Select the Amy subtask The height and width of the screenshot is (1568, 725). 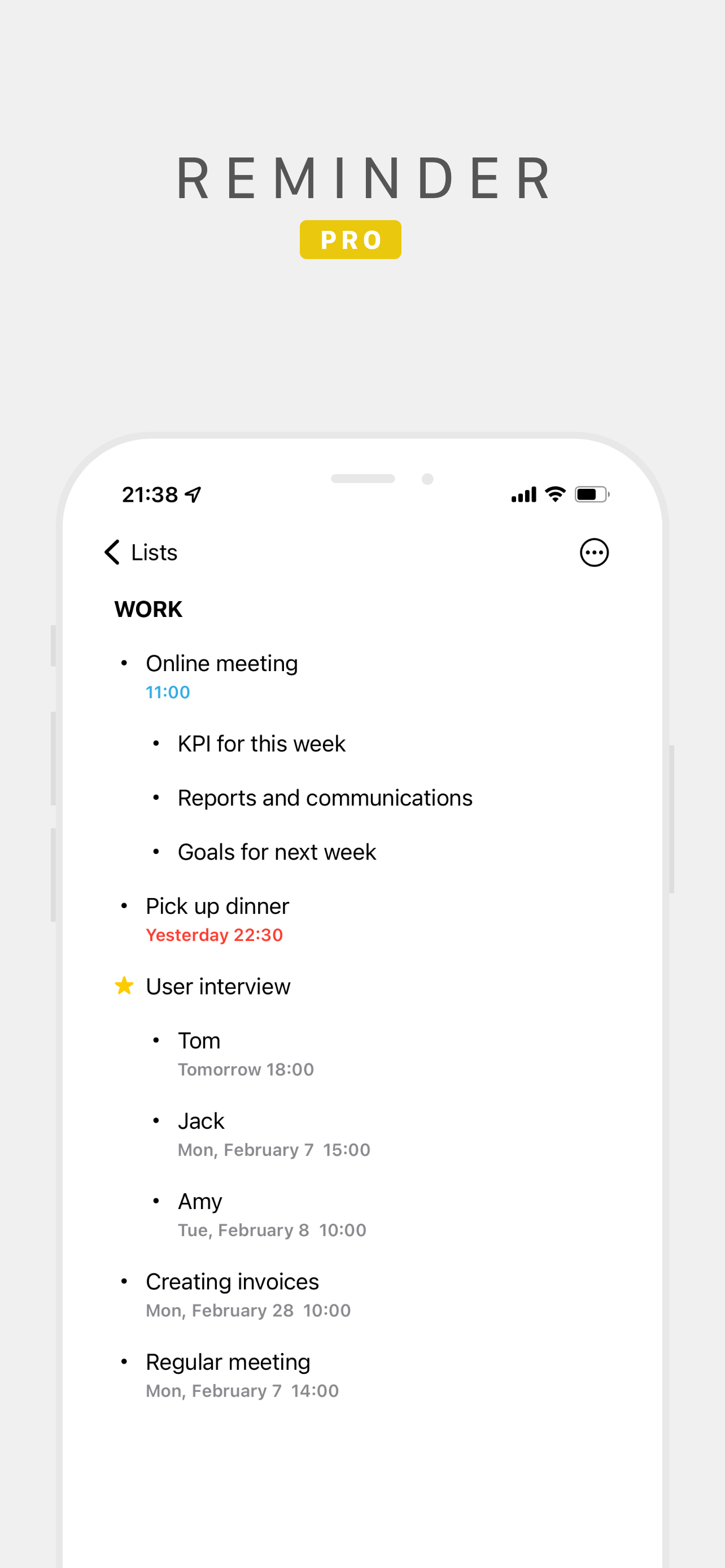[200, 1201]
